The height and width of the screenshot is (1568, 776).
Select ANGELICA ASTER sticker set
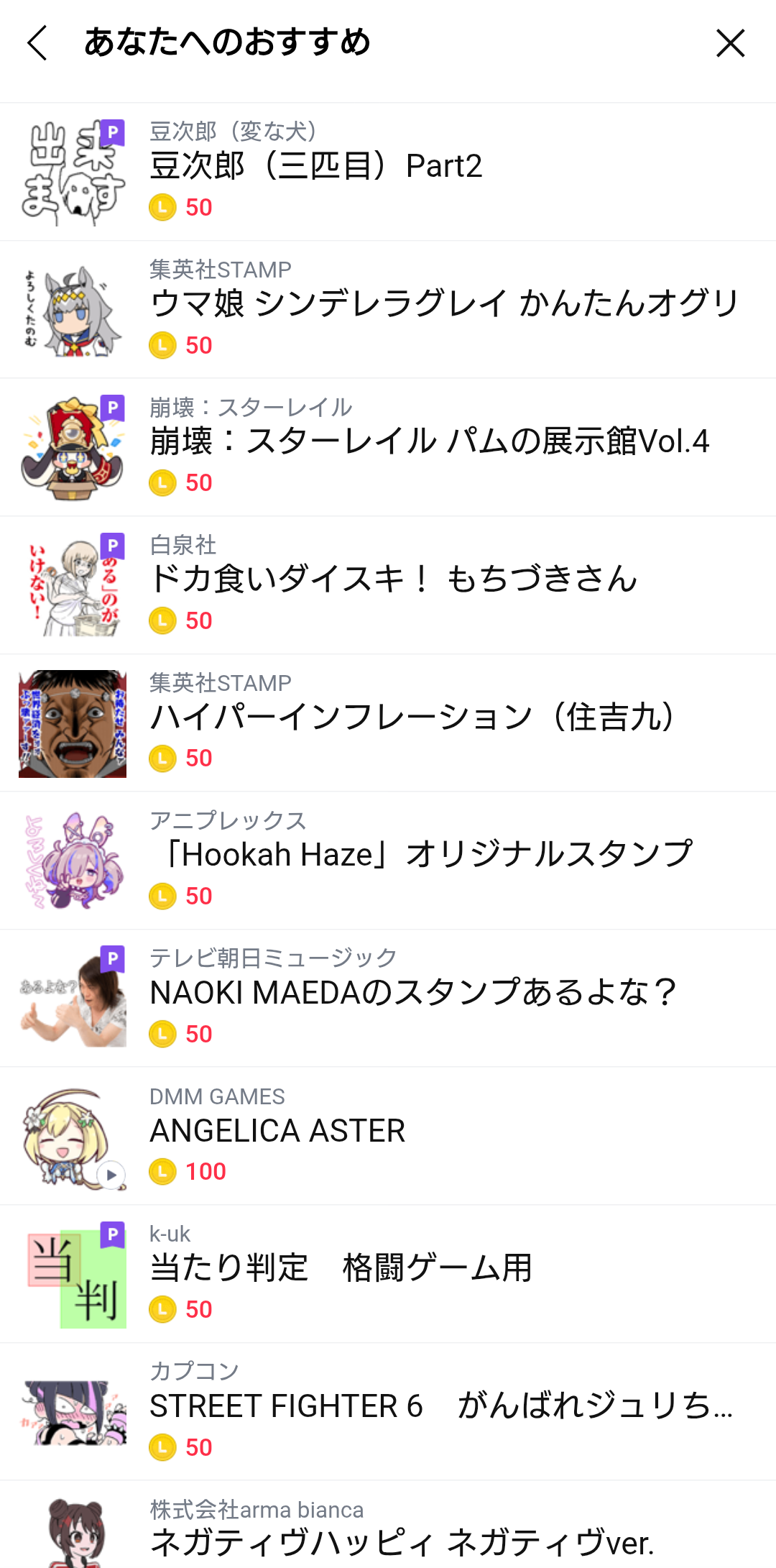[388, 1136]
